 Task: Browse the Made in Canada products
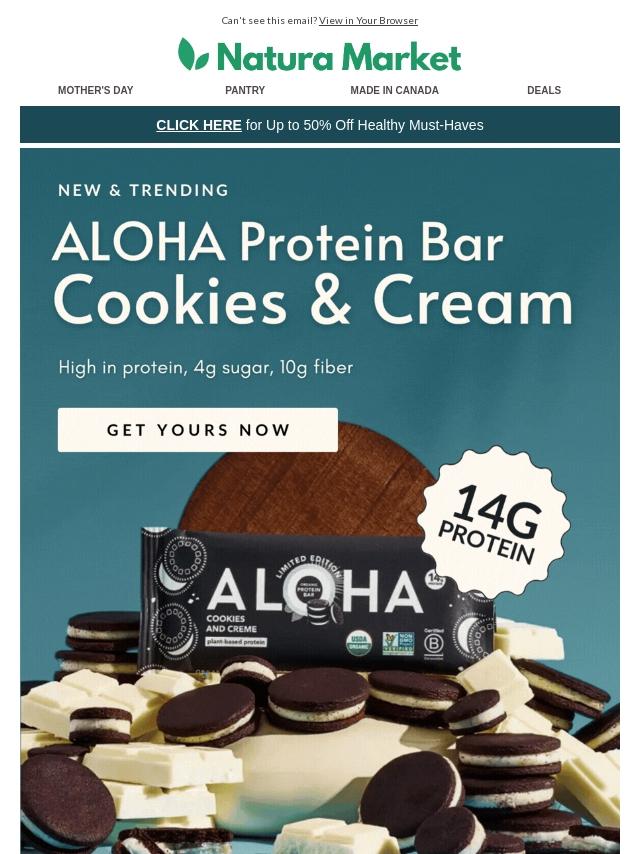pyautogui.click(x=394, y=90)
